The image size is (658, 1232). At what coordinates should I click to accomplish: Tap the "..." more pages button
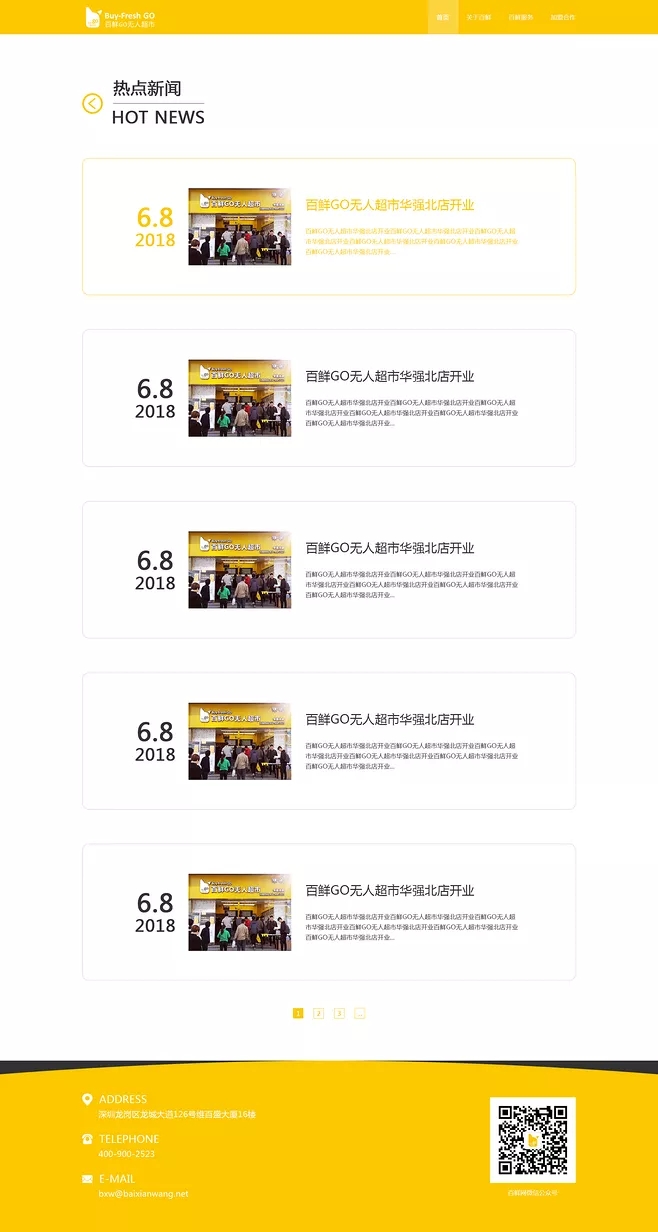click(x=360, y=1013)
